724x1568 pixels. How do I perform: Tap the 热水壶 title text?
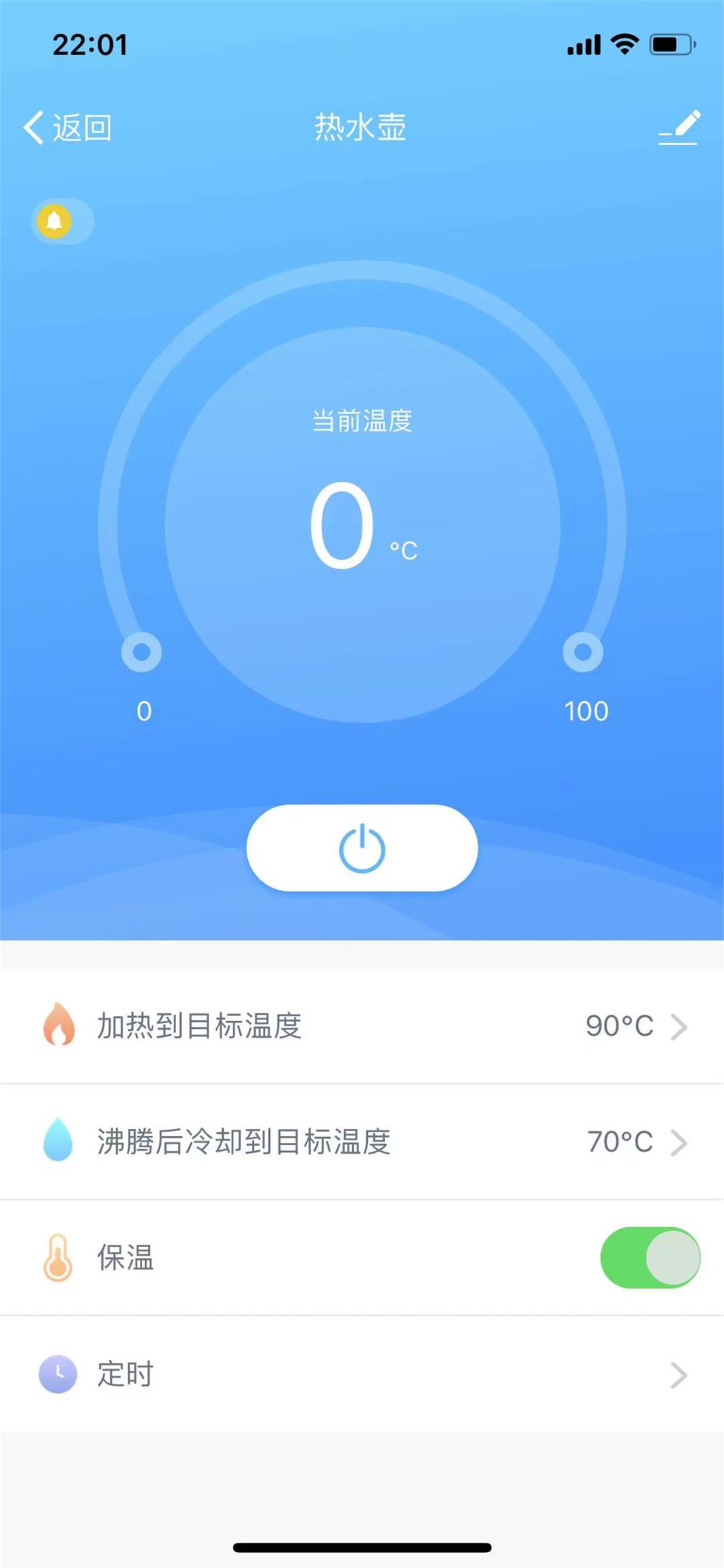click(x=361, y=126)
